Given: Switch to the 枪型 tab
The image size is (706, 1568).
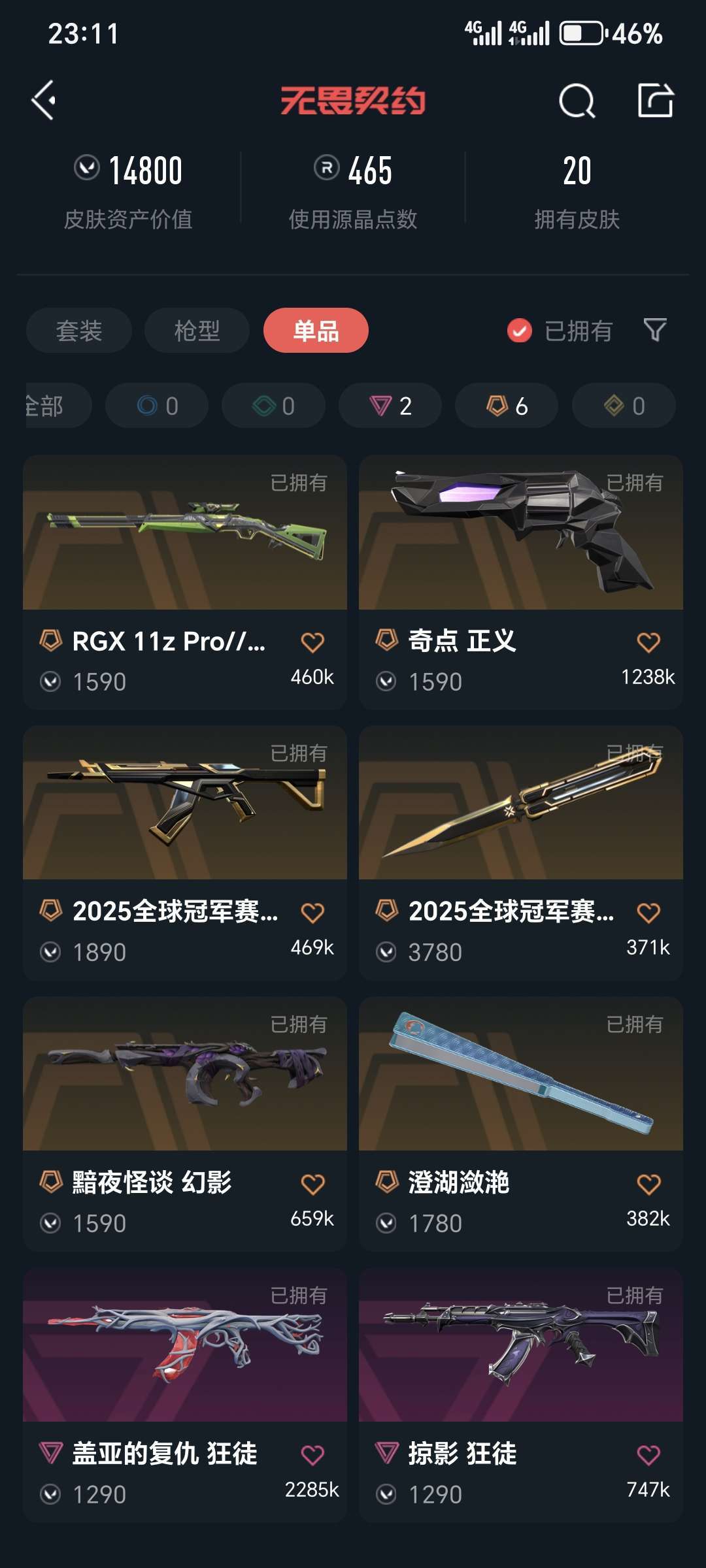Looking at the screenshot, I should pyautogui.click(x=197, y=331).
